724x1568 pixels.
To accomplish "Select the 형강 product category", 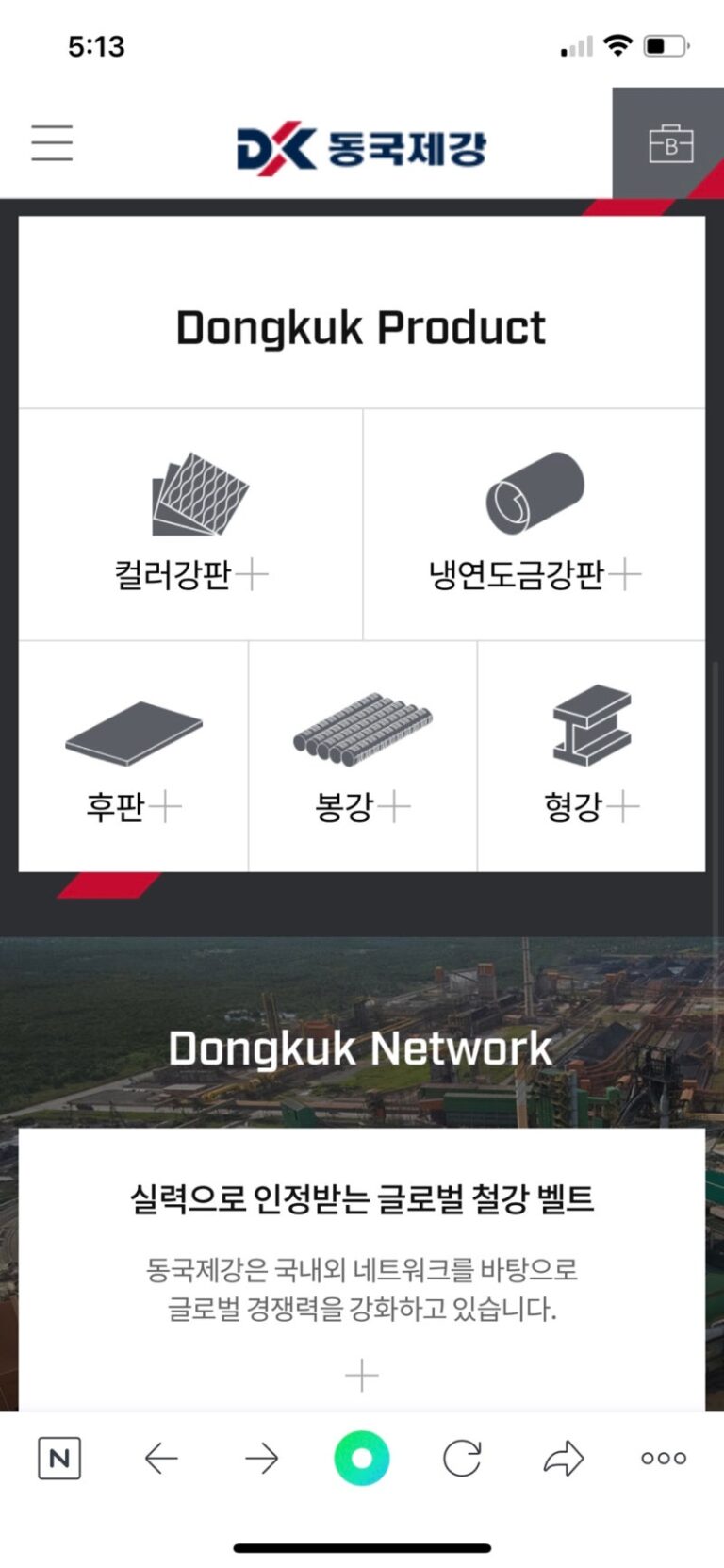I will (x=591, y=757).
